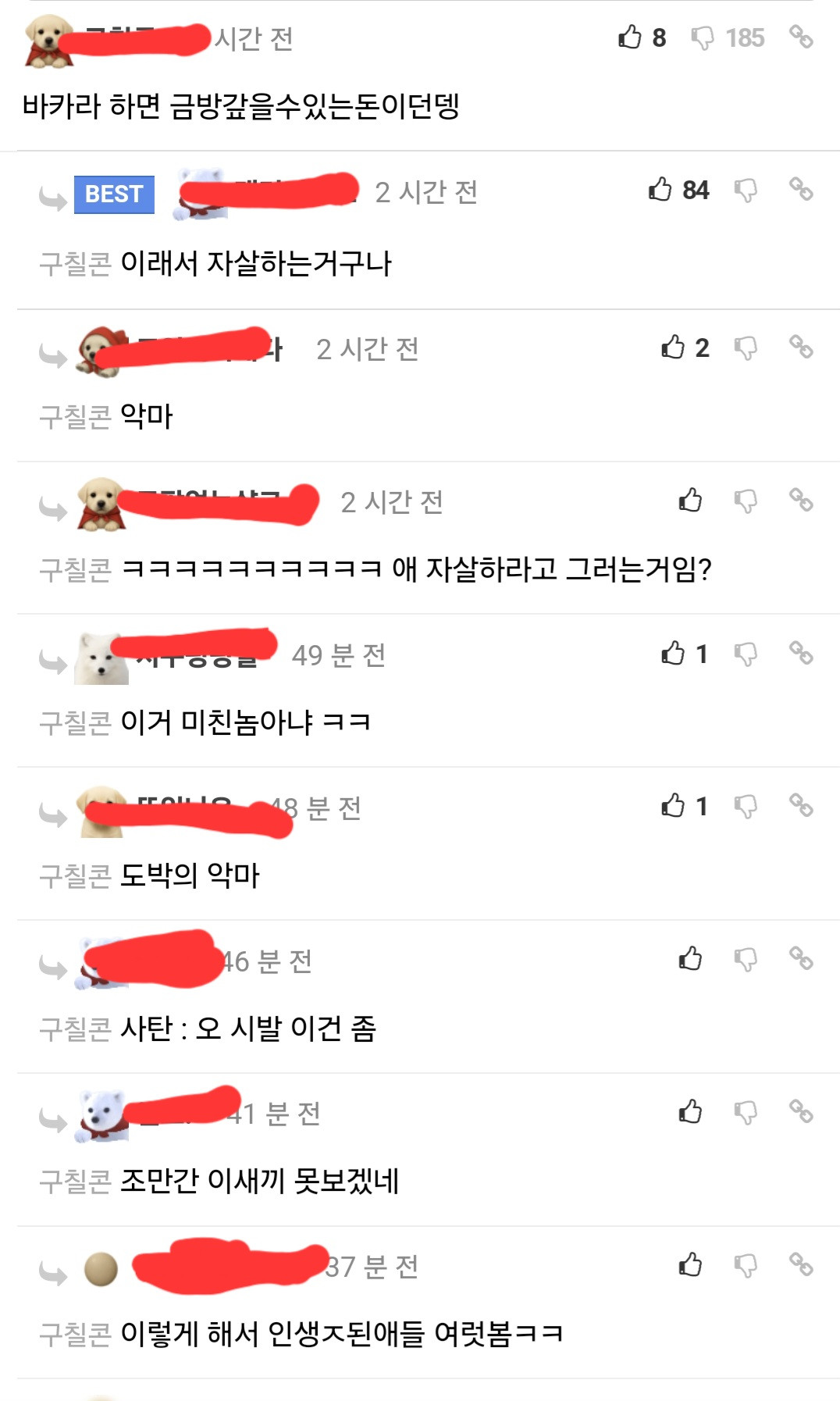Copy link of the top 바카라 comment
Image resolution: width=840 pixels, height=1401 pixels.
(800, 36)
